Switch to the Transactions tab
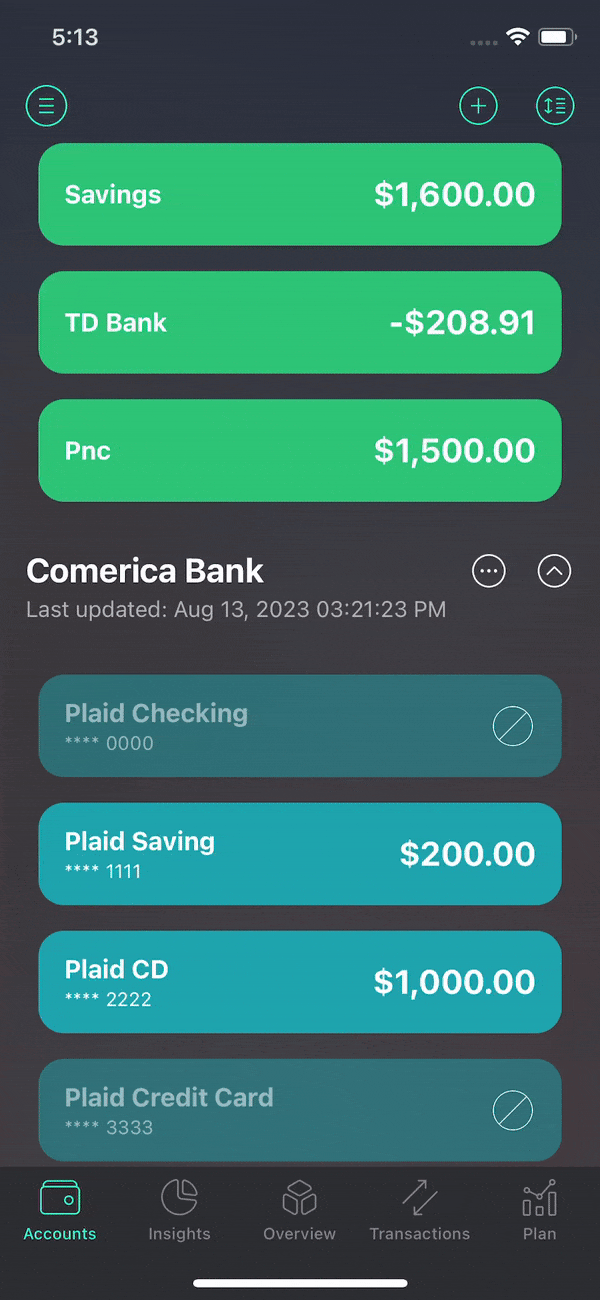The image size is (600, 1300). 420,1210
